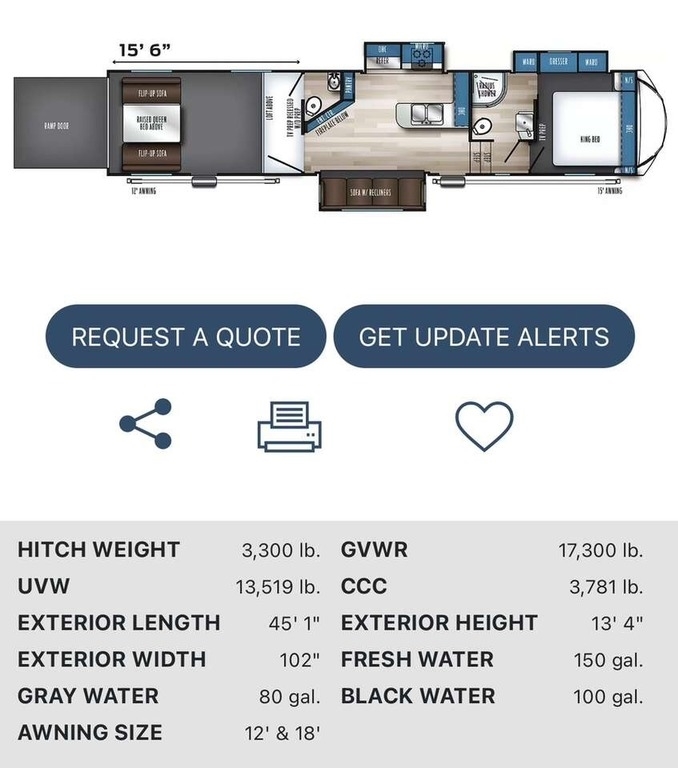
Task: Tap Get Update Alerts
Action: [x=484, y=336]
